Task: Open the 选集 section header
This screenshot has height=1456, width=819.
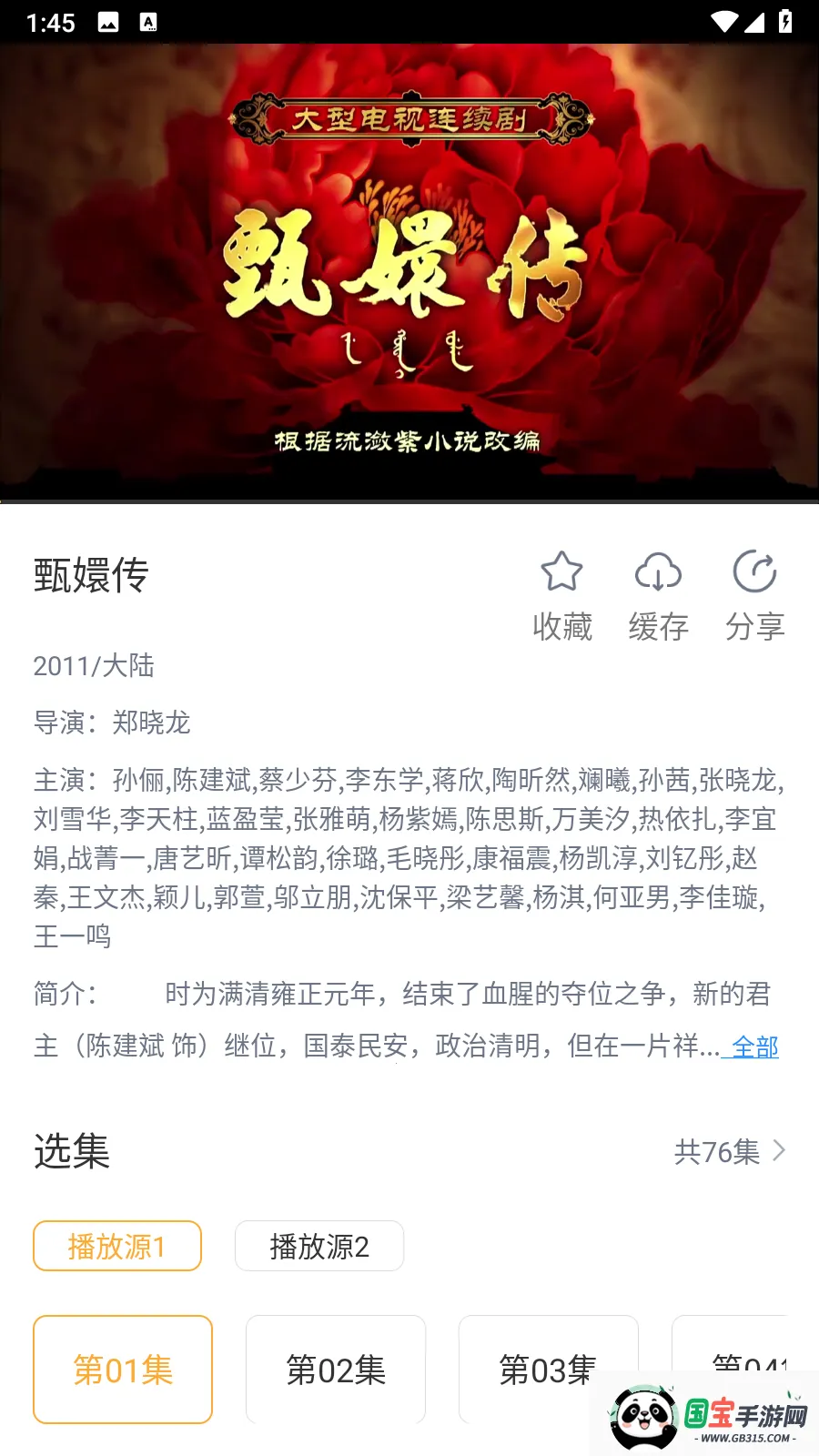Action: (71, 1152)
